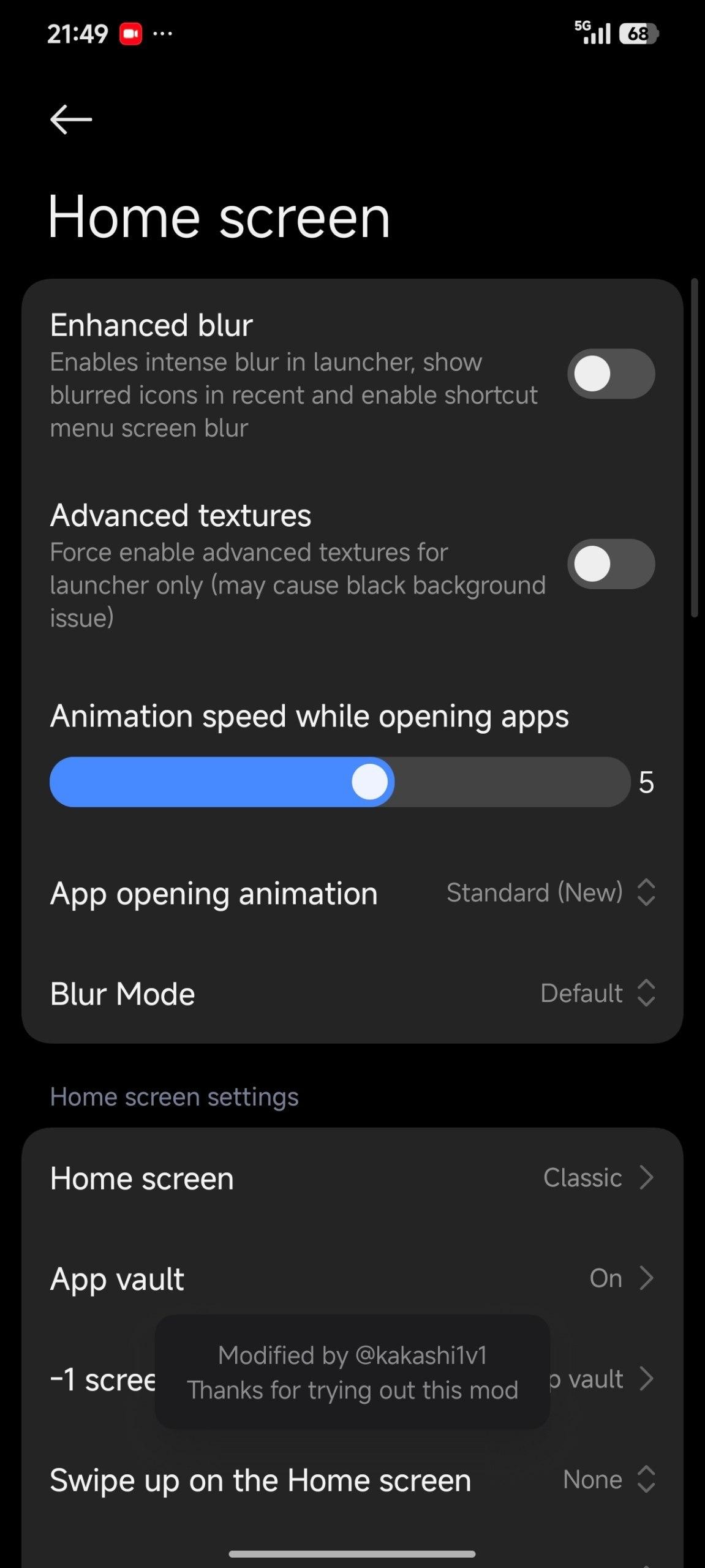
Task: Open App opening animation dropdown
Action: (550, 893)
